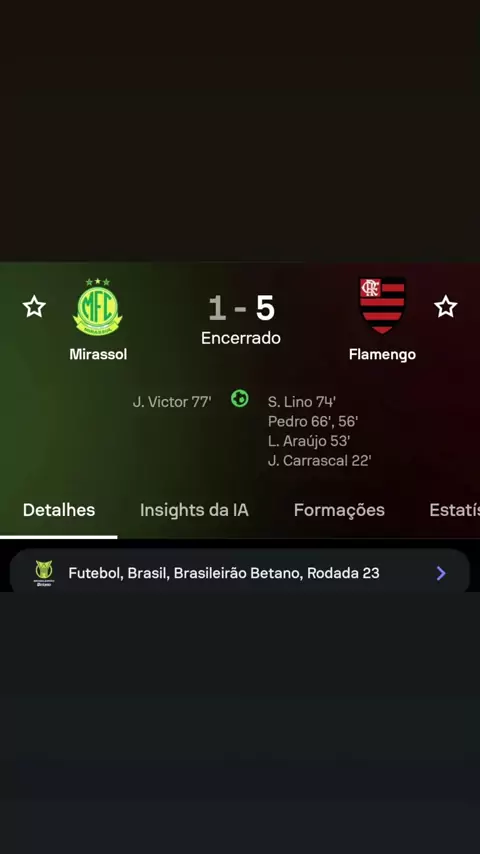Switch to the Formações tab

click(x=339, y=510)
